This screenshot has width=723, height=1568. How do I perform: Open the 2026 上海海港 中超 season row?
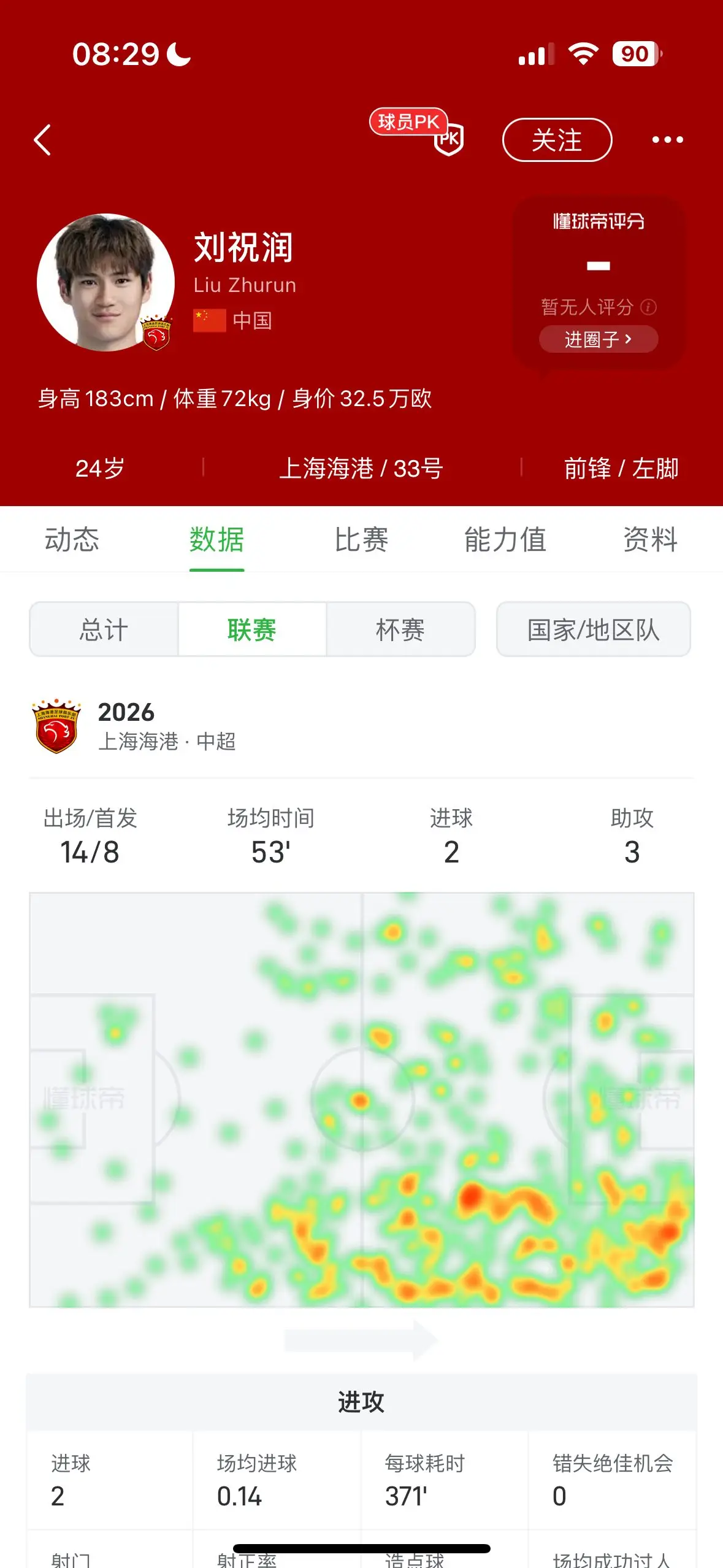(361, 726)
